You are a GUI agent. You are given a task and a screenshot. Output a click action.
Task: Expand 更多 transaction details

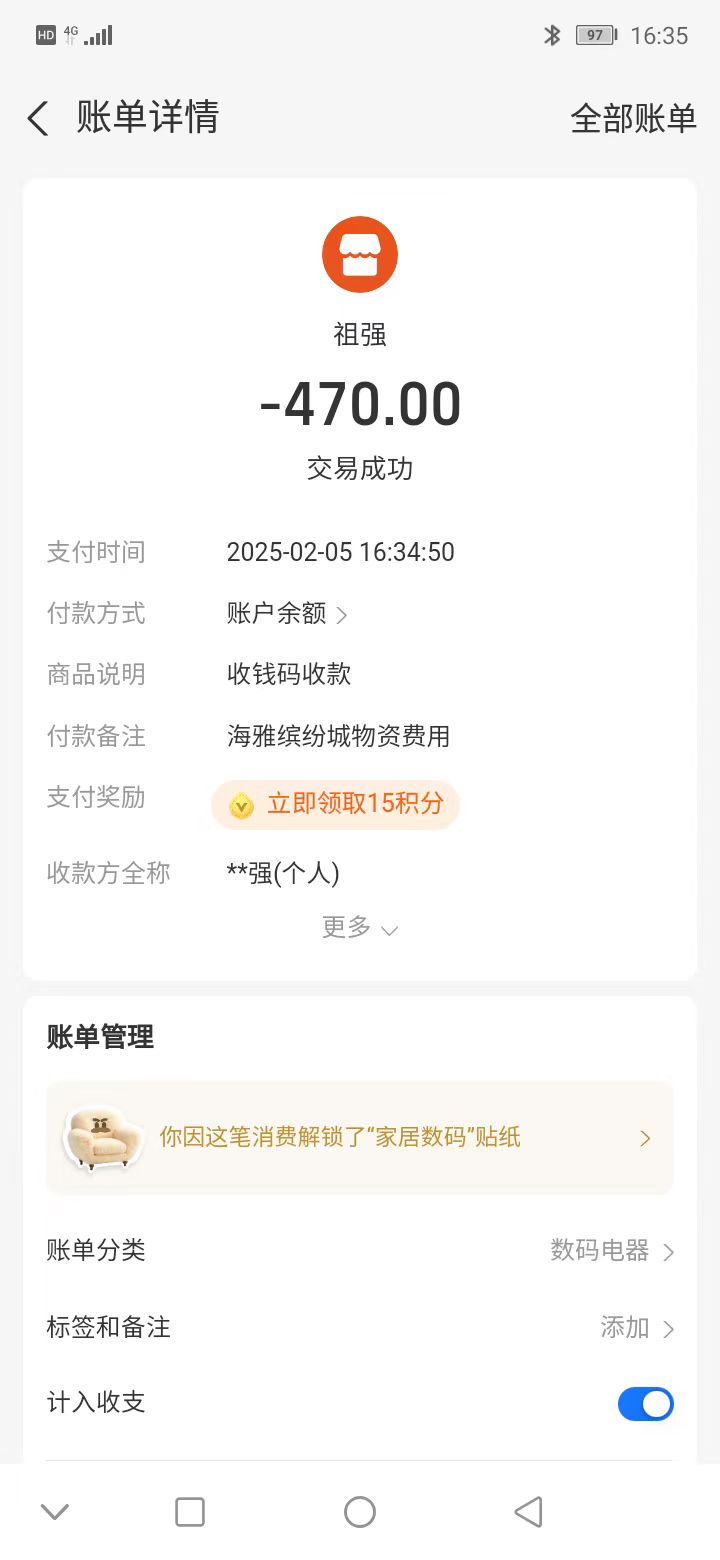click(x=359, y=928)
